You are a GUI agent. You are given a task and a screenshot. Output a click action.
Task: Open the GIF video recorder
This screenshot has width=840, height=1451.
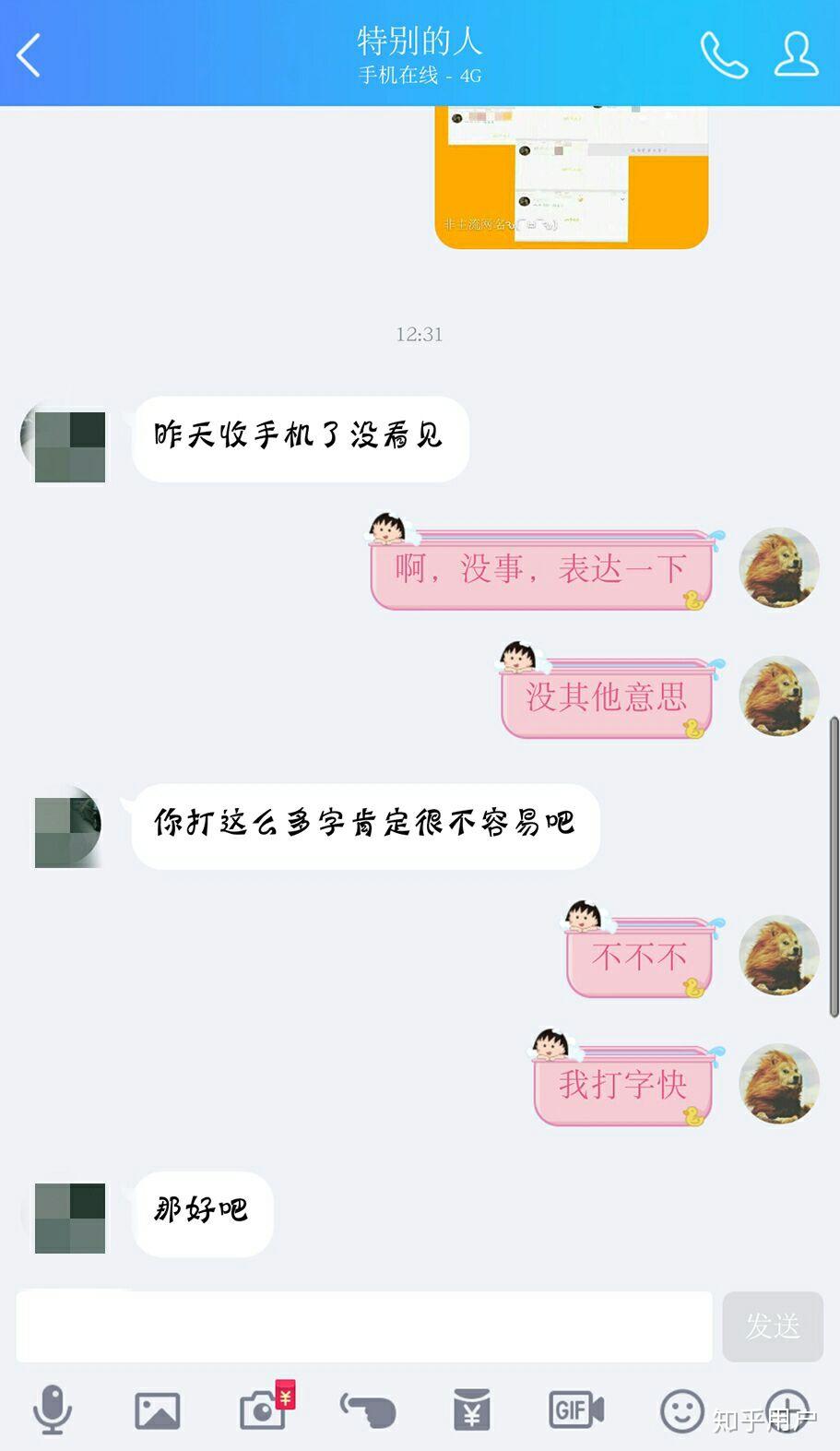pyautogui.click(x=576, y=1410)
